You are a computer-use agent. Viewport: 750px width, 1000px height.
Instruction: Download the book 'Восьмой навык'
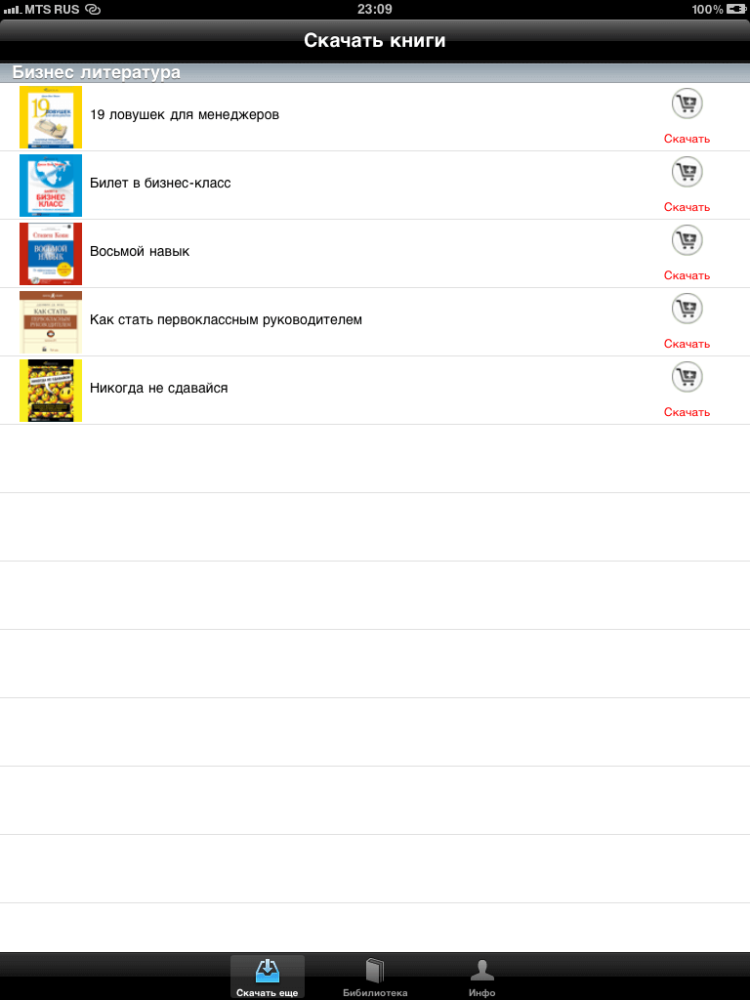(x=686, y=241)
